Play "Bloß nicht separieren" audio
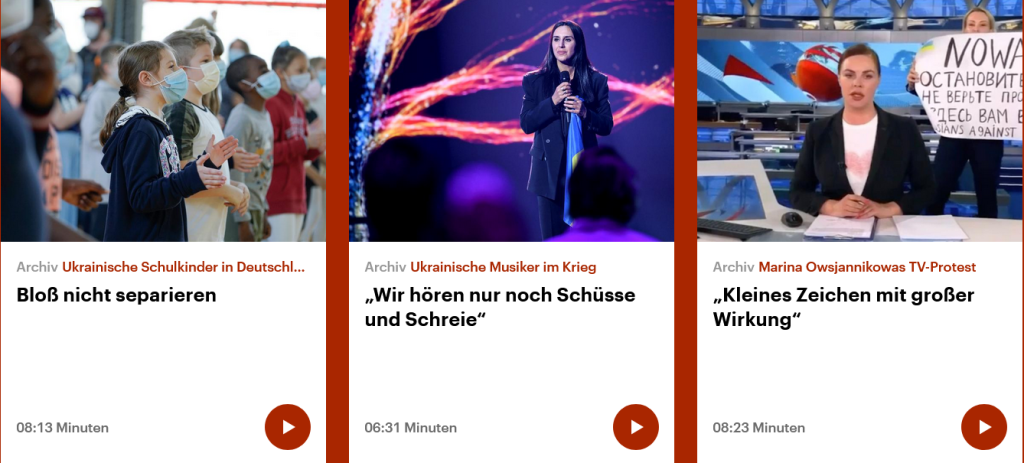This screenshot has width=1024, height=463. (x=287, y=427)
